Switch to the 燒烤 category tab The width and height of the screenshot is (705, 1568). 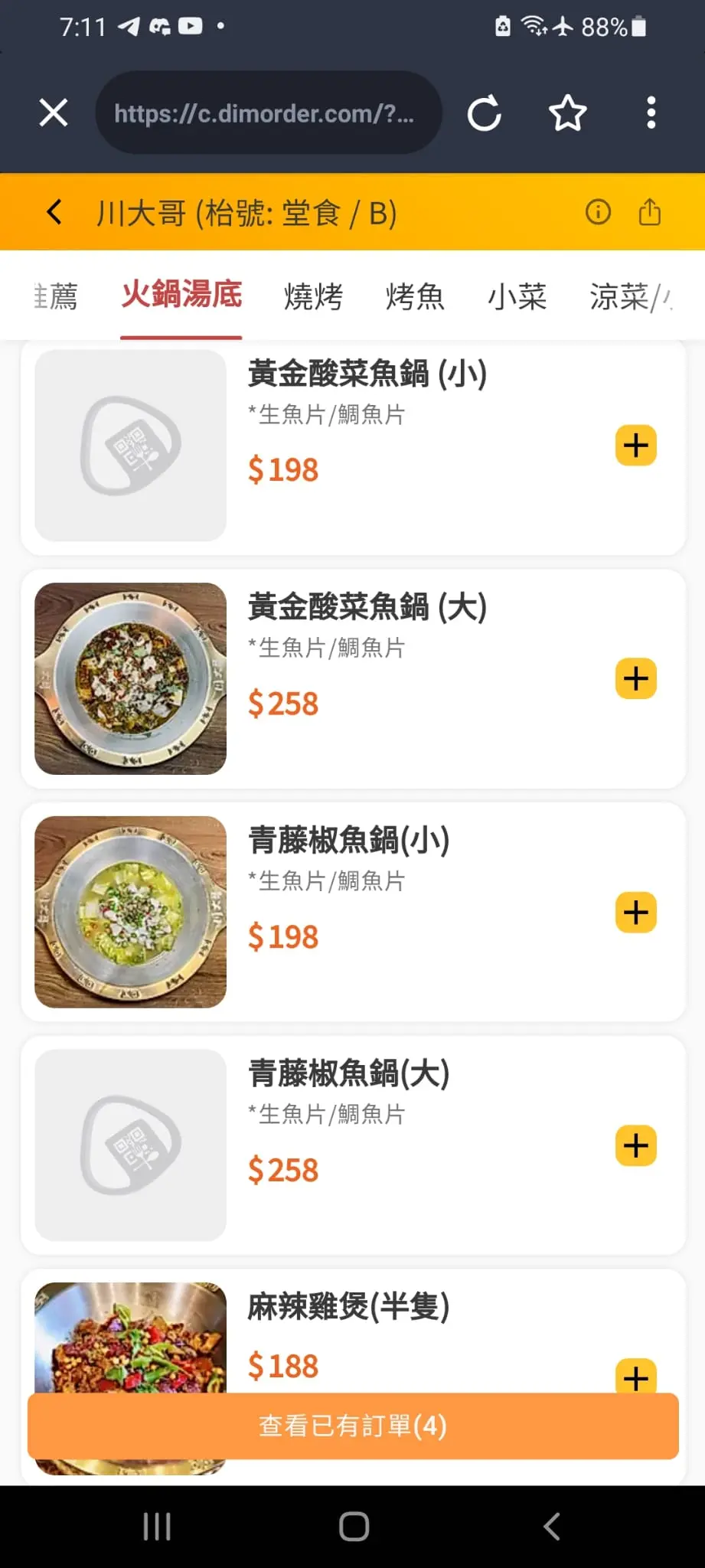pos(313,296)
